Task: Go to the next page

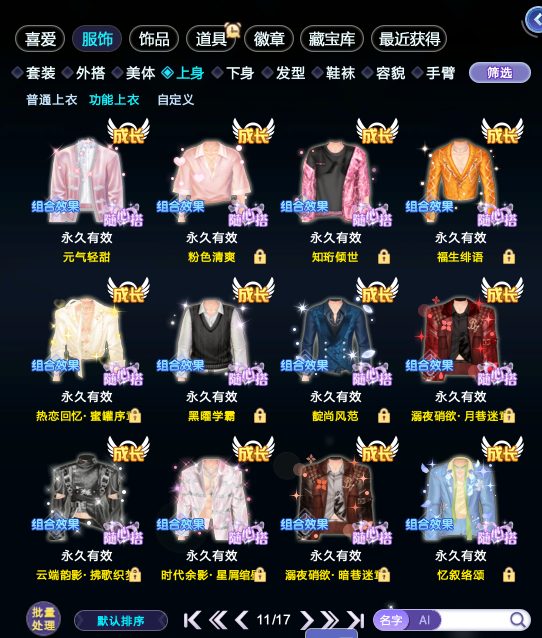Action: tap(307, 621)
